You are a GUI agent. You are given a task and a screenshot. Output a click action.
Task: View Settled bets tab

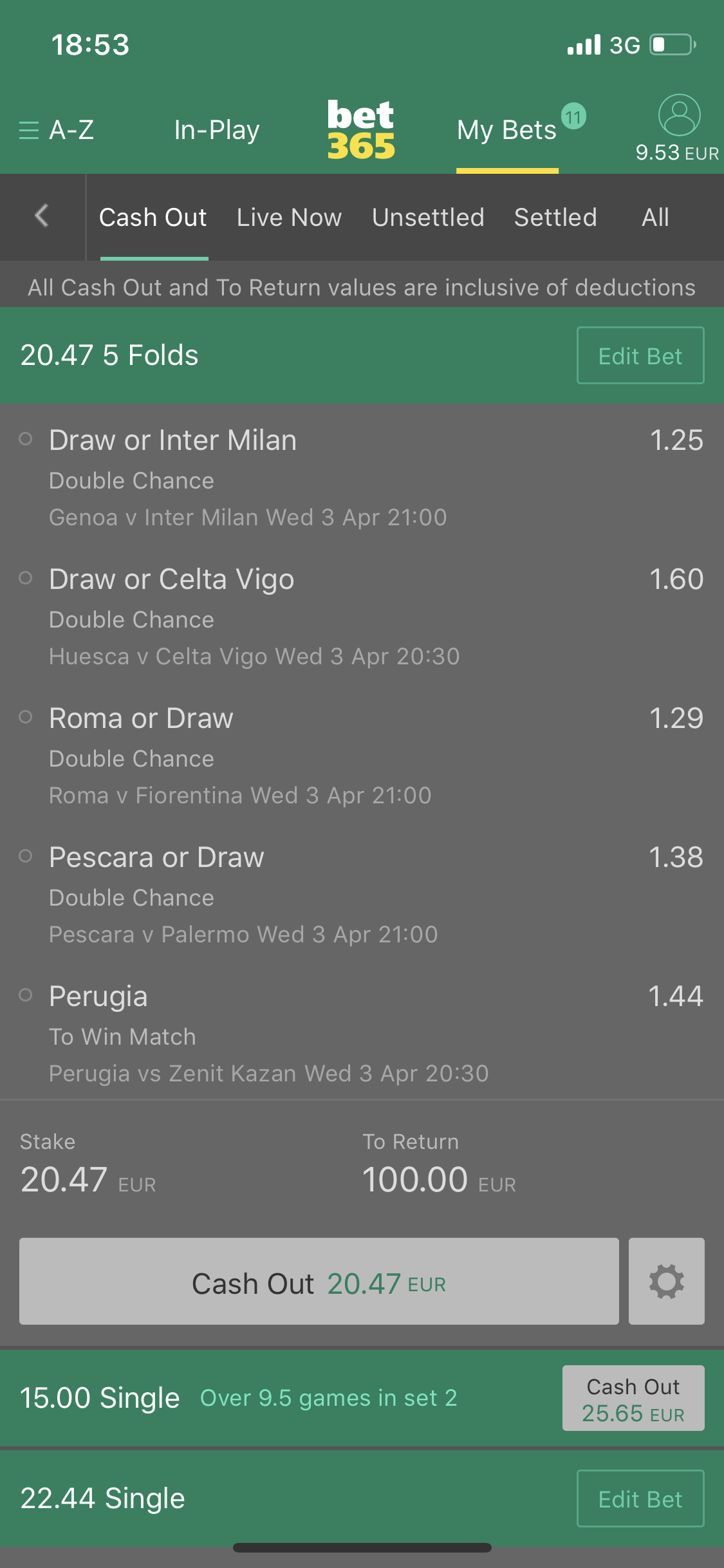(x=555, y=218)
